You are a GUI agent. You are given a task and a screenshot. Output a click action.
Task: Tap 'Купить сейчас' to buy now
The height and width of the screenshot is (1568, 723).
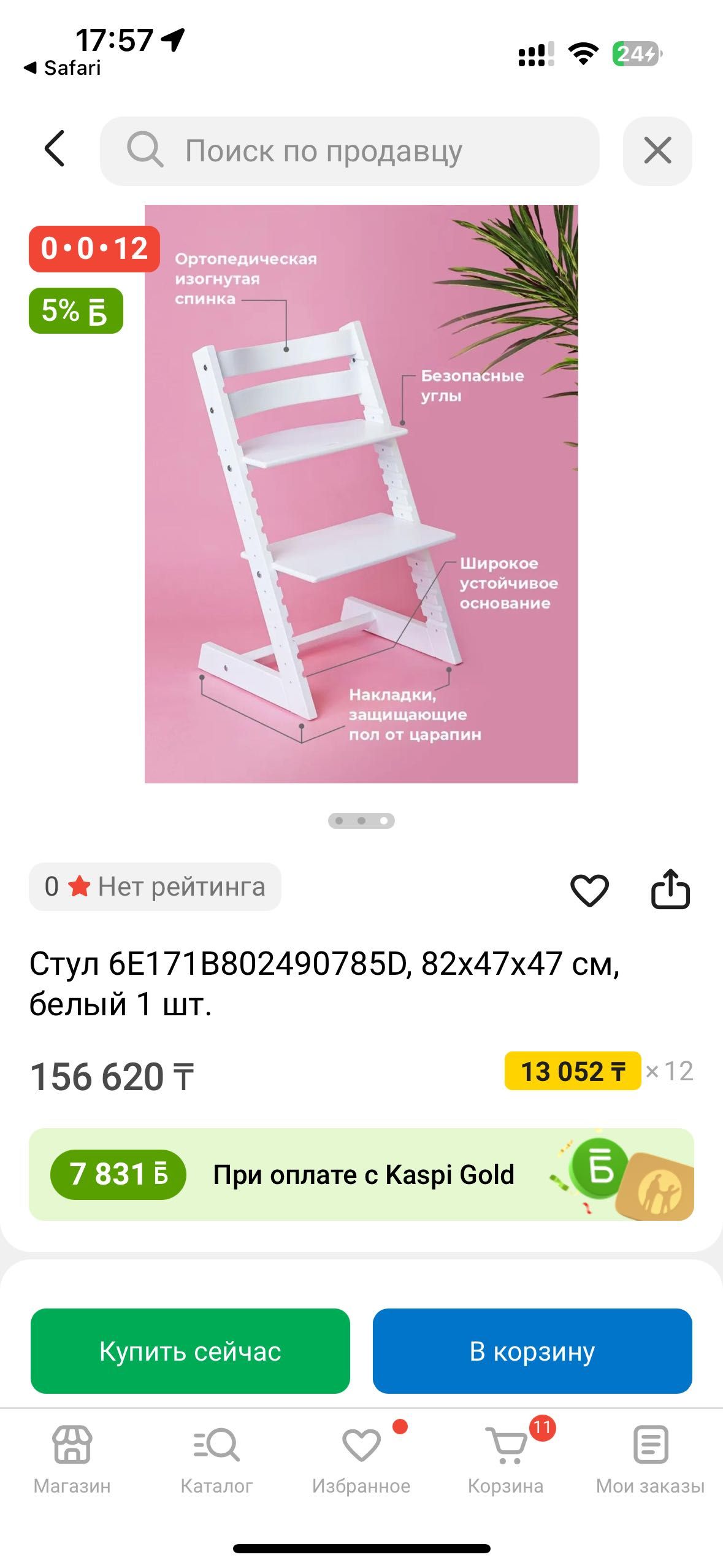tap(190, 1351)
